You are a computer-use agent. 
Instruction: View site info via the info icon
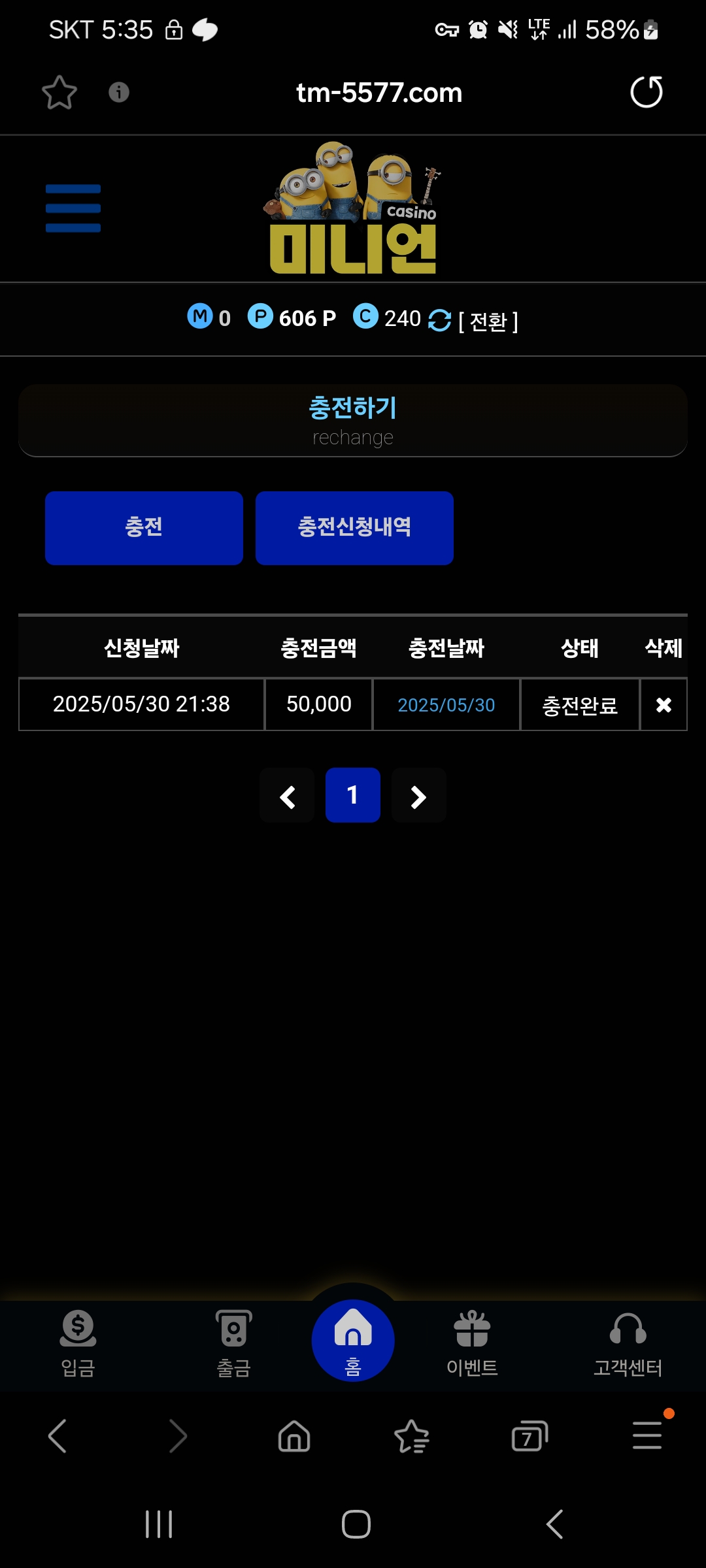click(x=119, y=92)
